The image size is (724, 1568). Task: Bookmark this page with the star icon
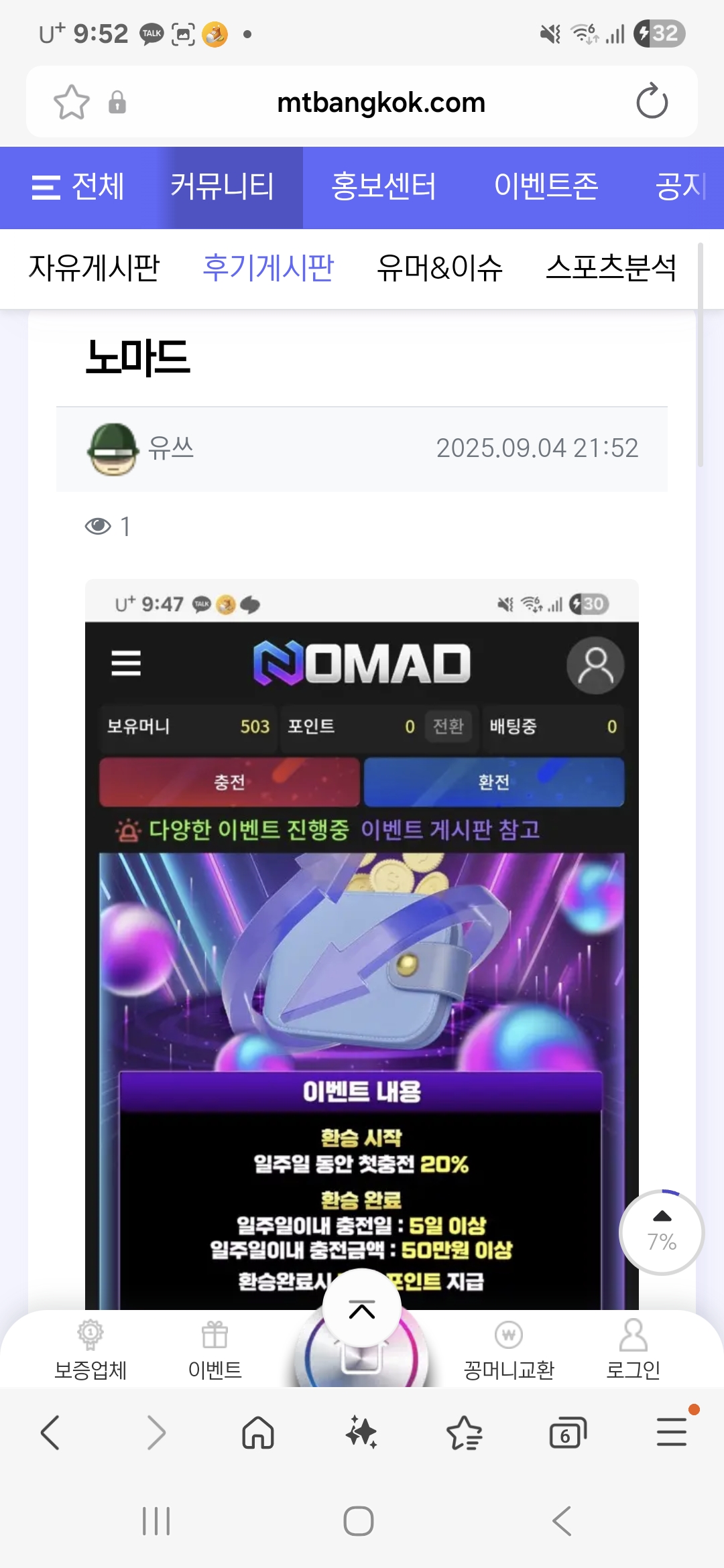point(72,103)
